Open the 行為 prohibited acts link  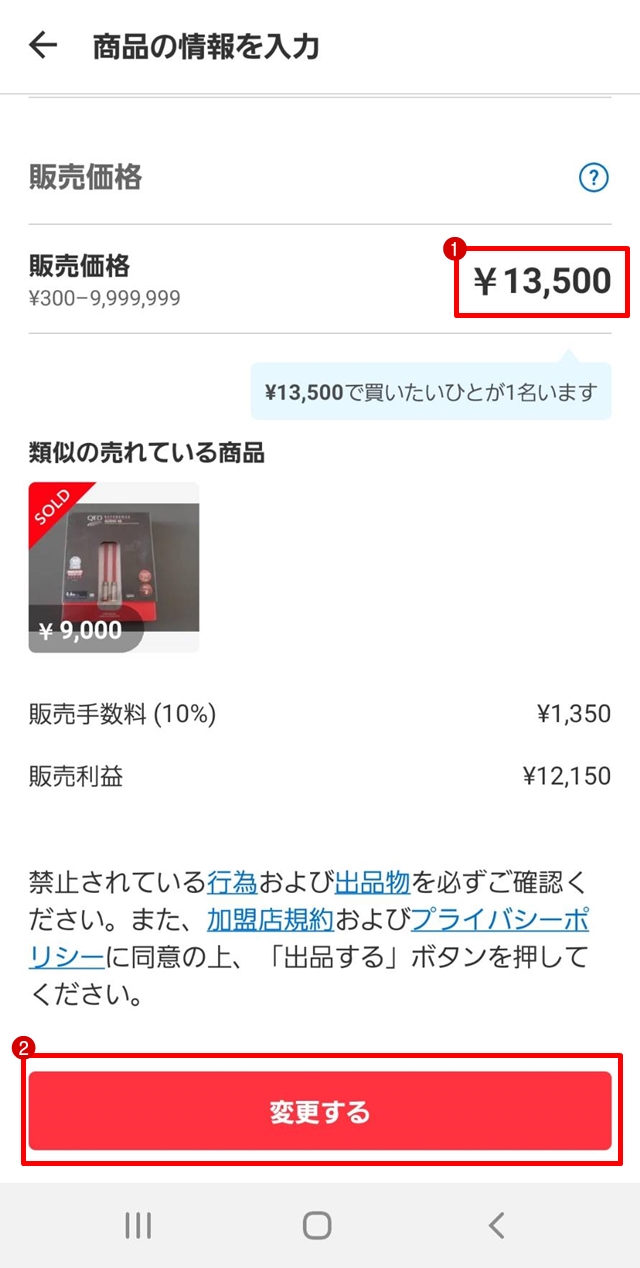232,882
